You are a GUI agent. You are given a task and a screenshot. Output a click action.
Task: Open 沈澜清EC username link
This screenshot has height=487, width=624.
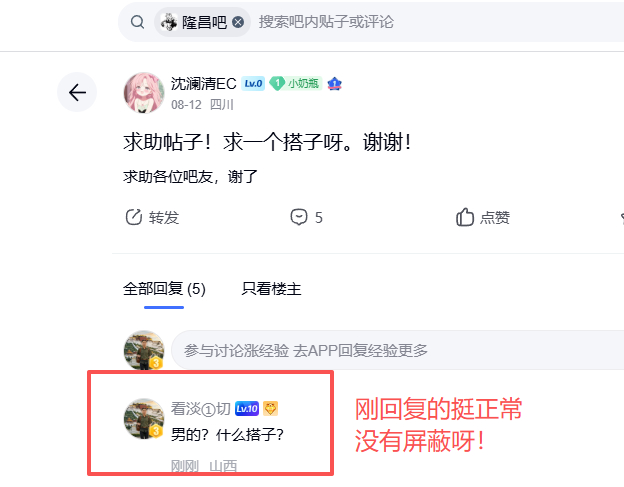[x=203, y=84]
